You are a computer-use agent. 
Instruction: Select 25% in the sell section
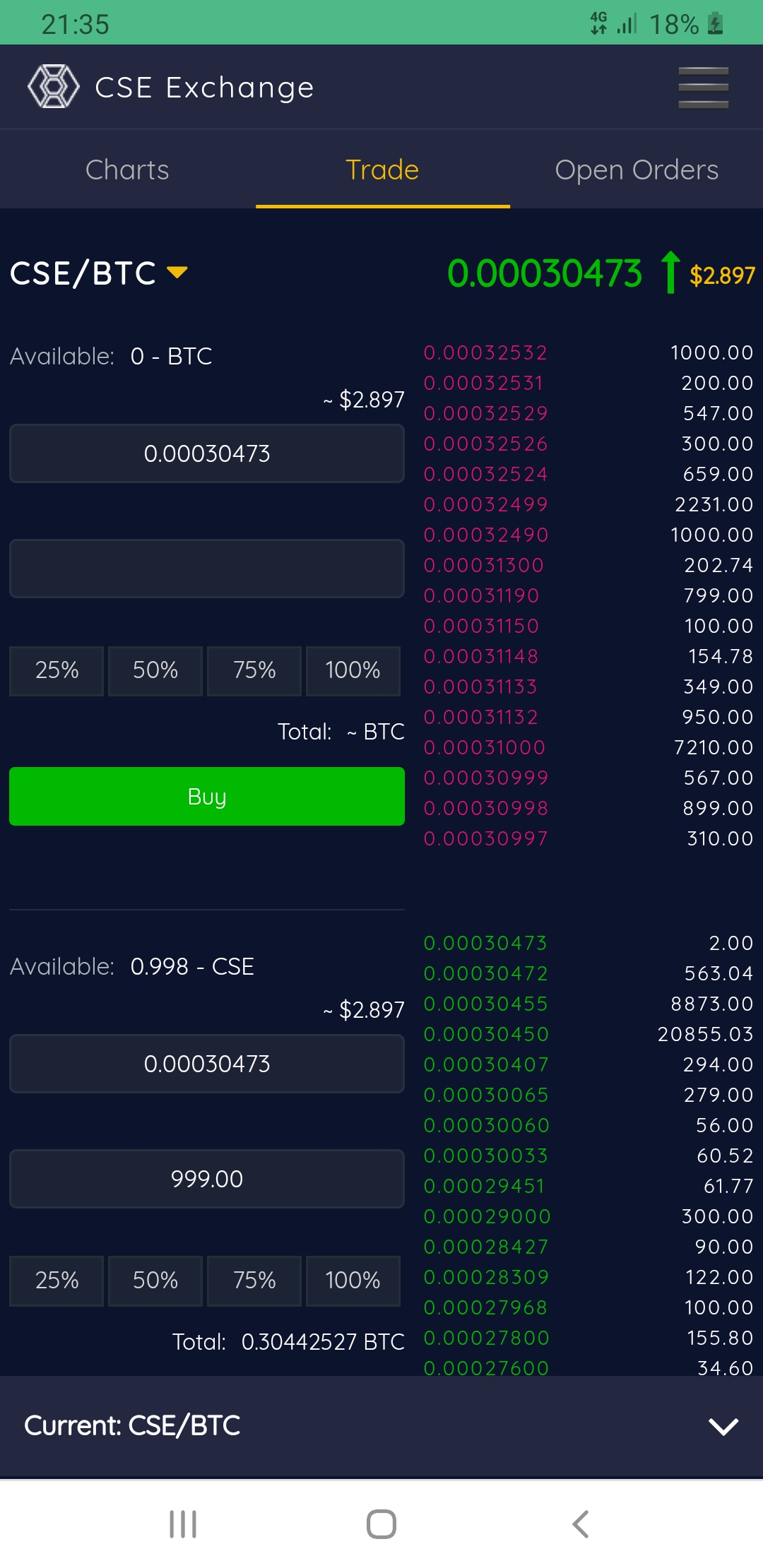pyautogui.click(x=57, y=1281)
